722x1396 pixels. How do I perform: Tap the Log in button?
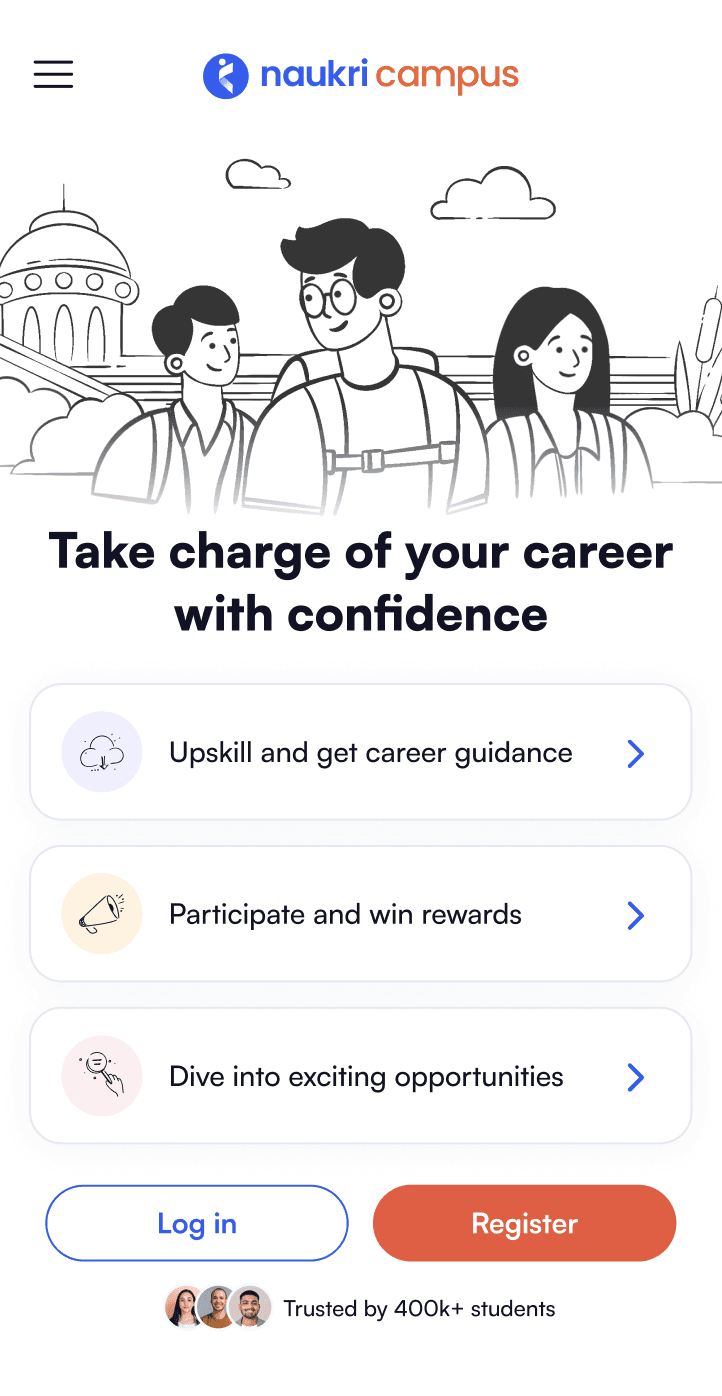pyautogui.click(x=197, y=1223)
